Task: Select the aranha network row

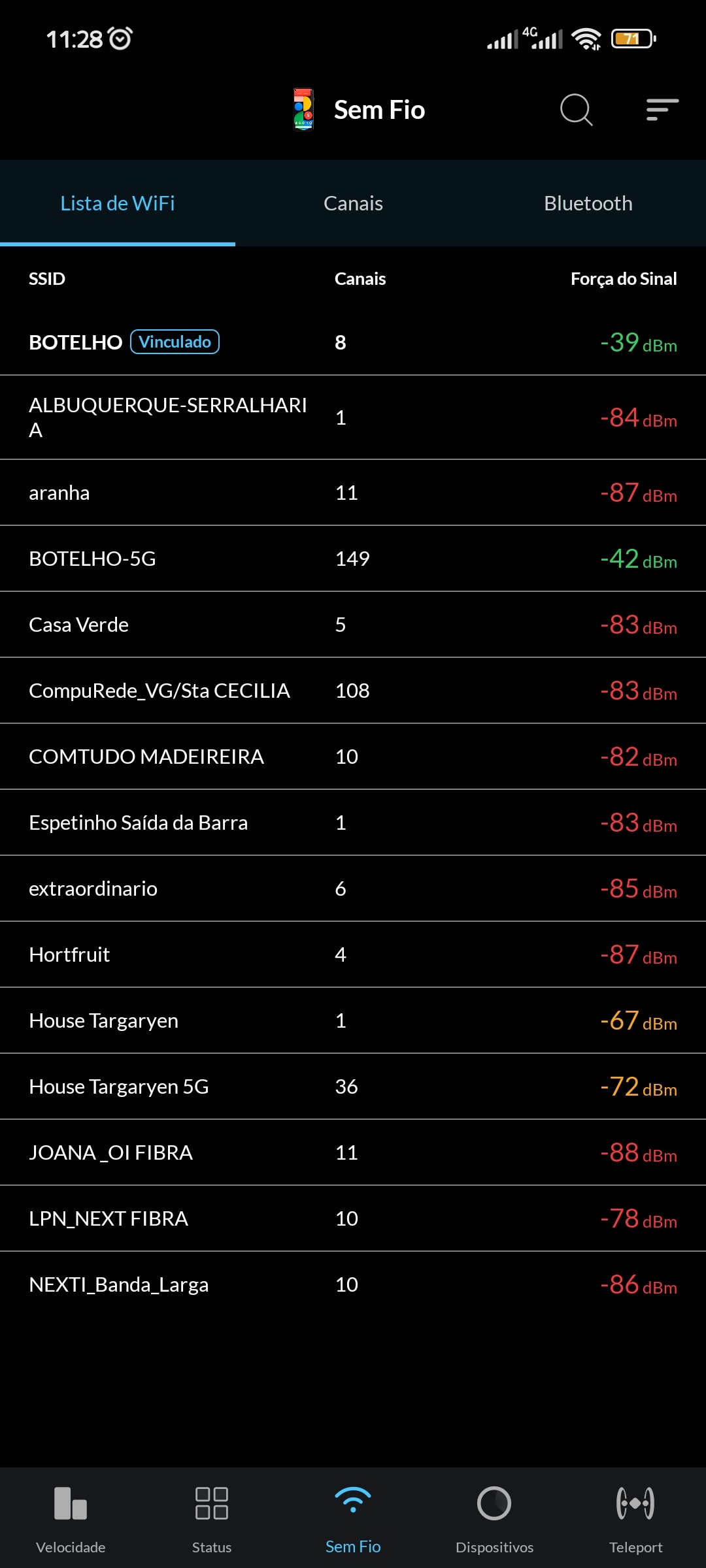Action: coord(353,493)
